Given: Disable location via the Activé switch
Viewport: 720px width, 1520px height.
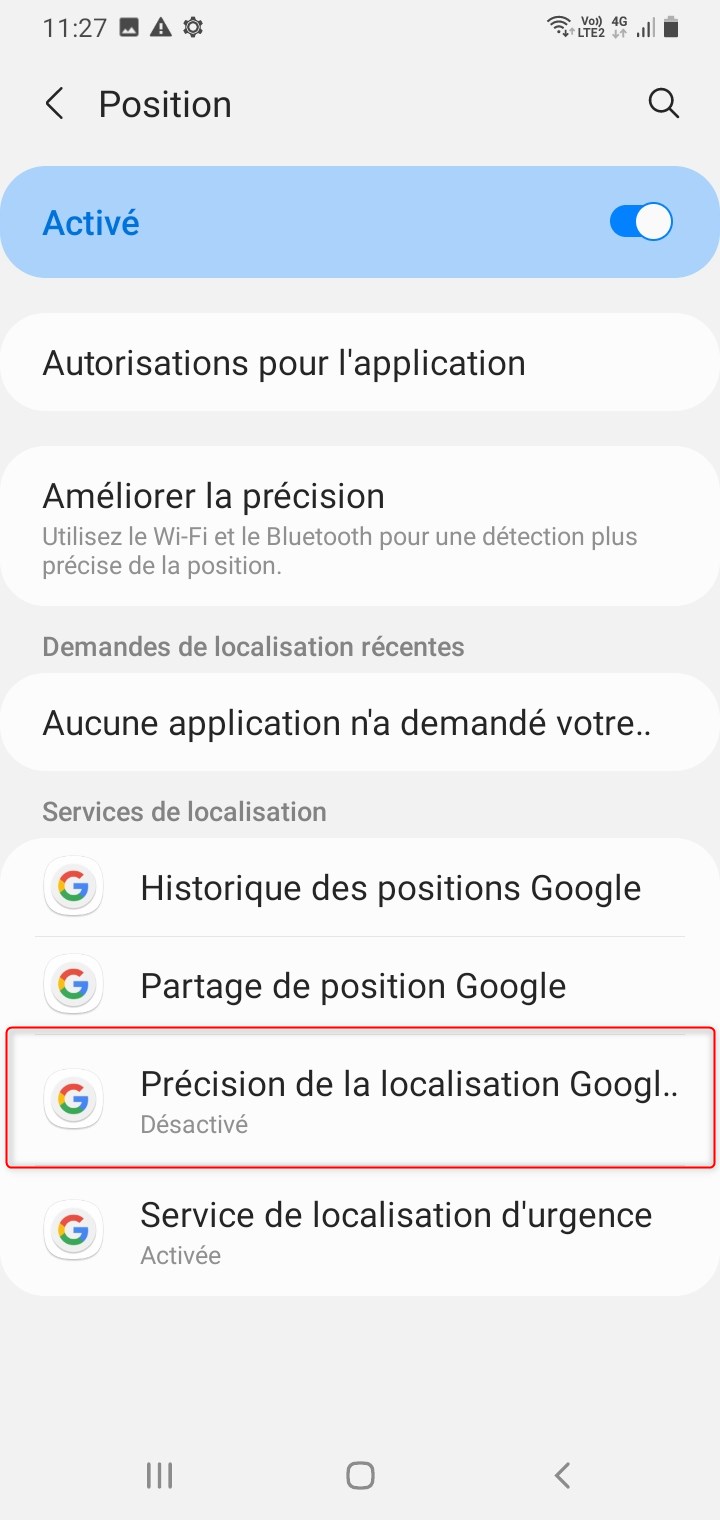Looking at the screenshot, I should pos(639,222).
